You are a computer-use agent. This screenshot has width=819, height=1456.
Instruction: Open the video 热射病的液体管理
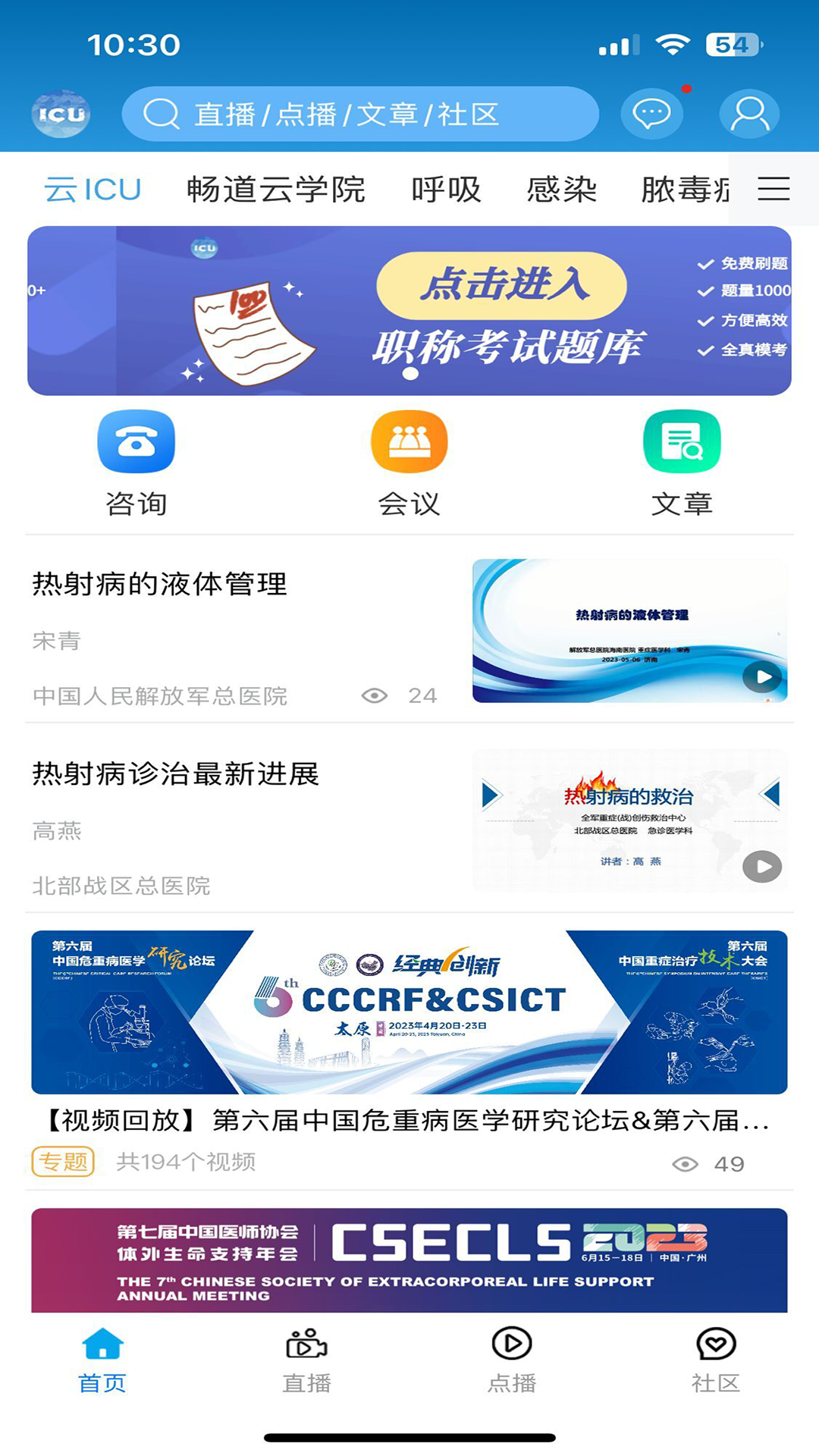coord(409,631)
